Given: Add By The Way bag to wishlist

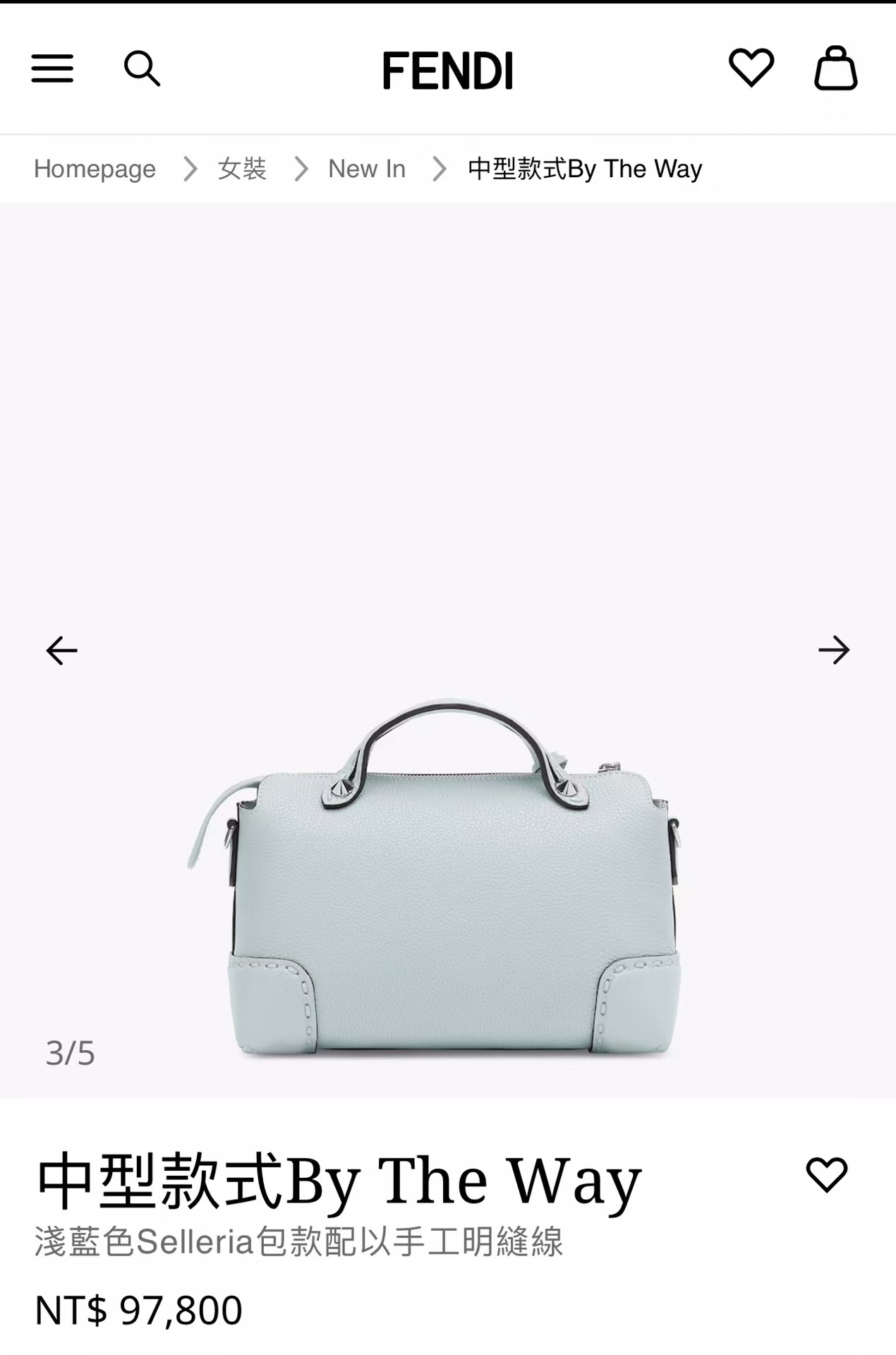Looking at the screenshot, I should 826,1175.
